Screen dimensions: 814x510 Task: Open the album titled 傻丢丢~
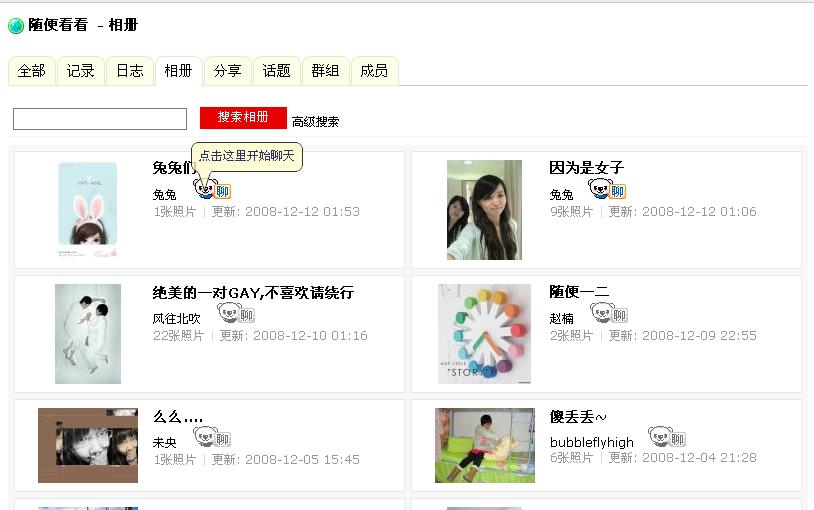pos(578,417)
